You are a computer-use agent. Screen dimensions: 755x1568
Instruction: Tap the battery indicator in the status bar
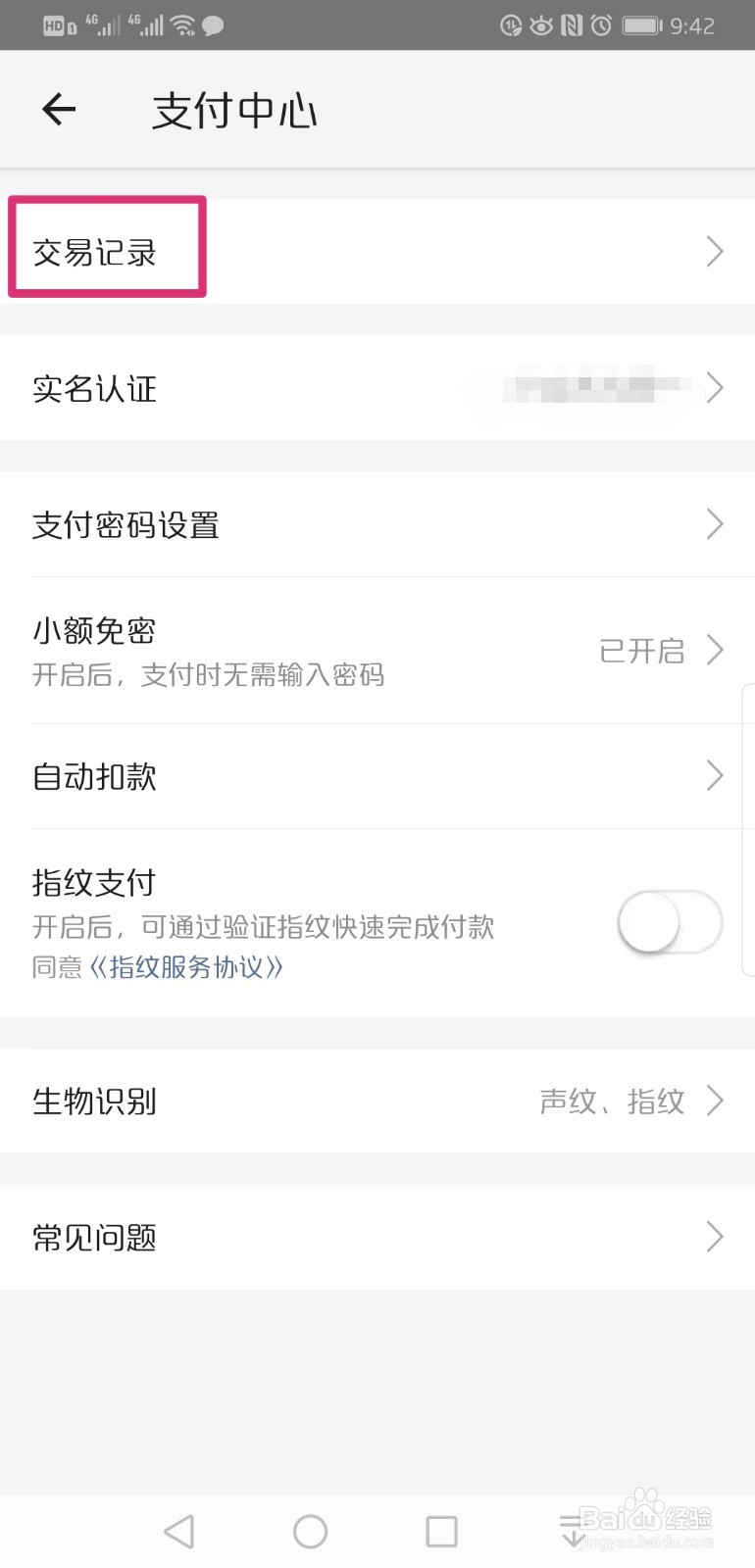point(642,24)
